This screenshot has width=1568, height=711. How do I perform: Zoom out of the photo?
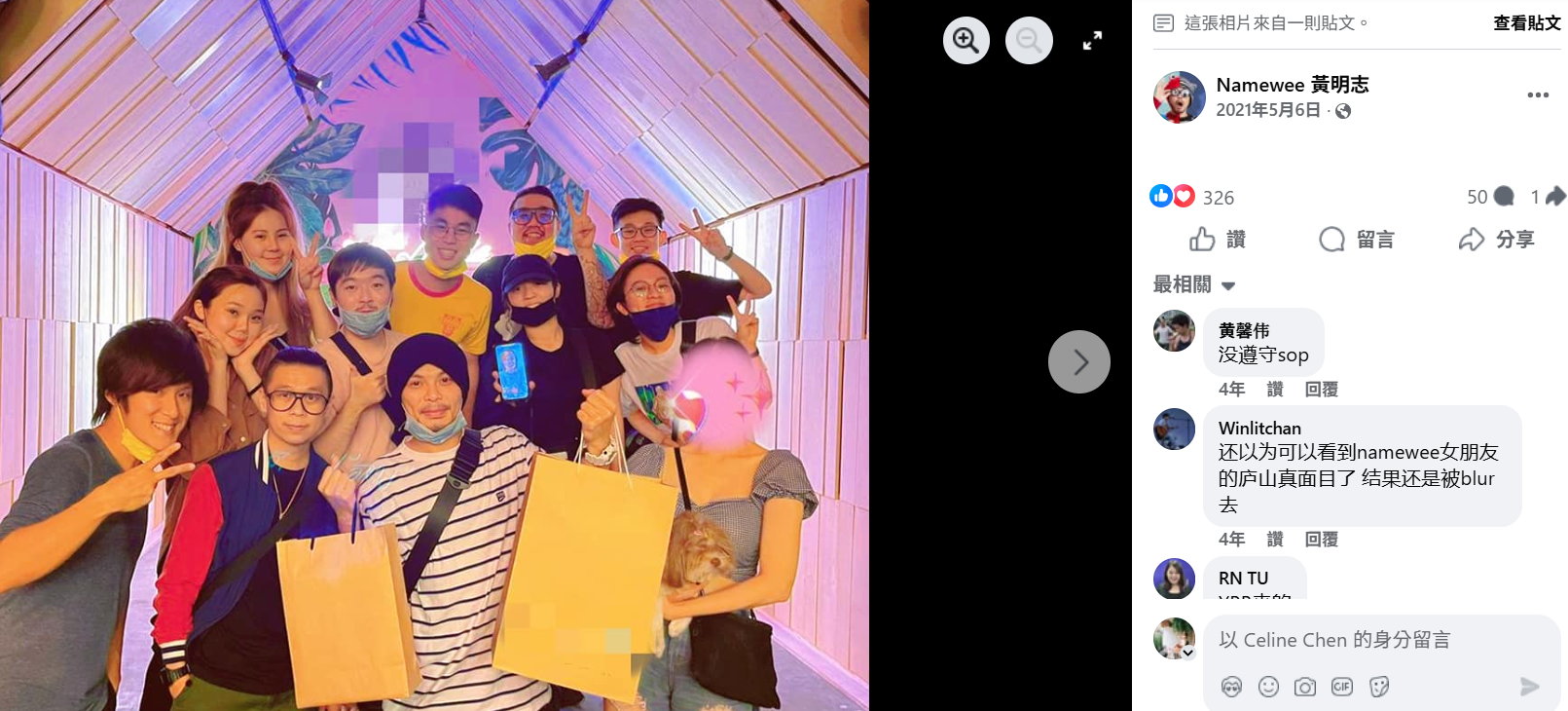pyautogui.click(x=1028, y=41)
